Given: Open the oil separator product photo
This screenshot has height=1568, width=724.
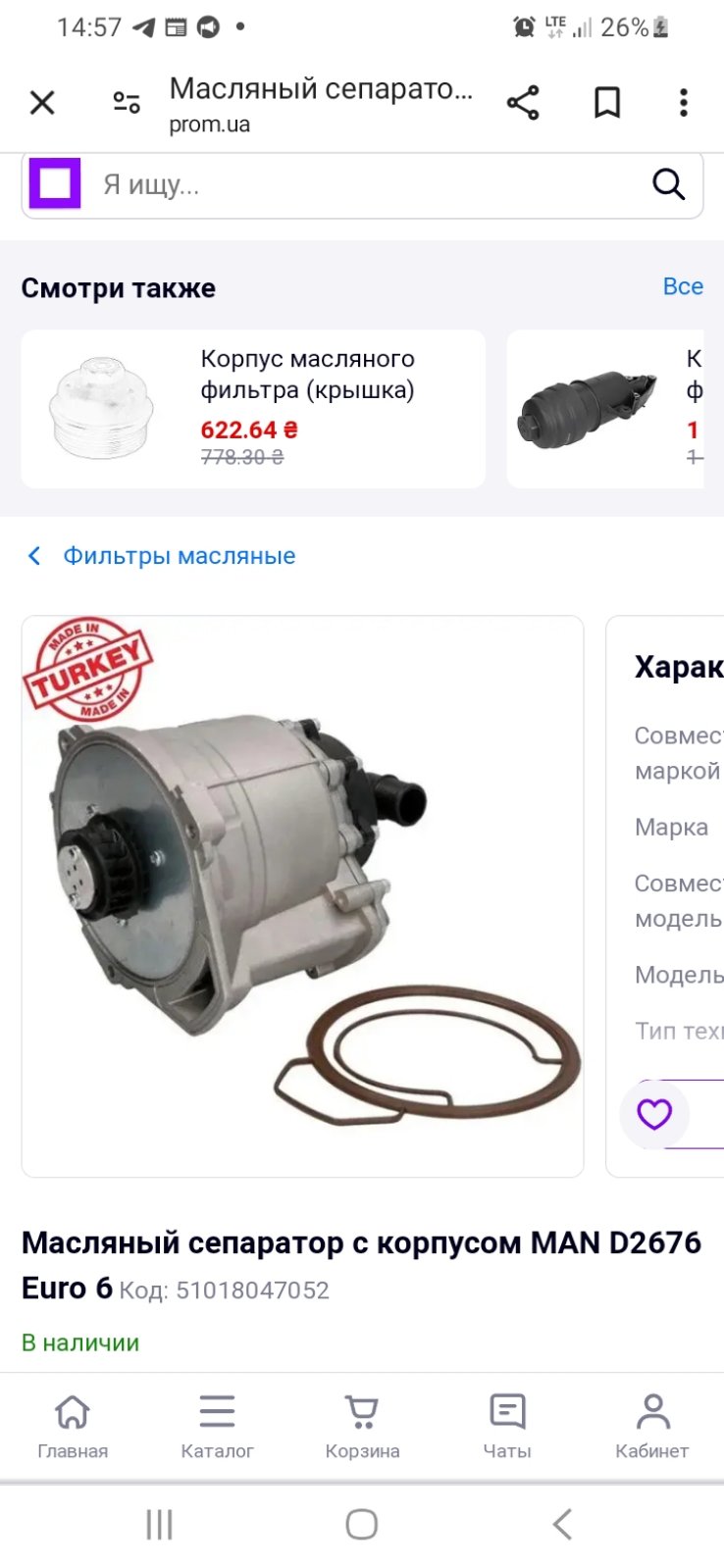Looking at the screenshot, I should coord(302,896).
